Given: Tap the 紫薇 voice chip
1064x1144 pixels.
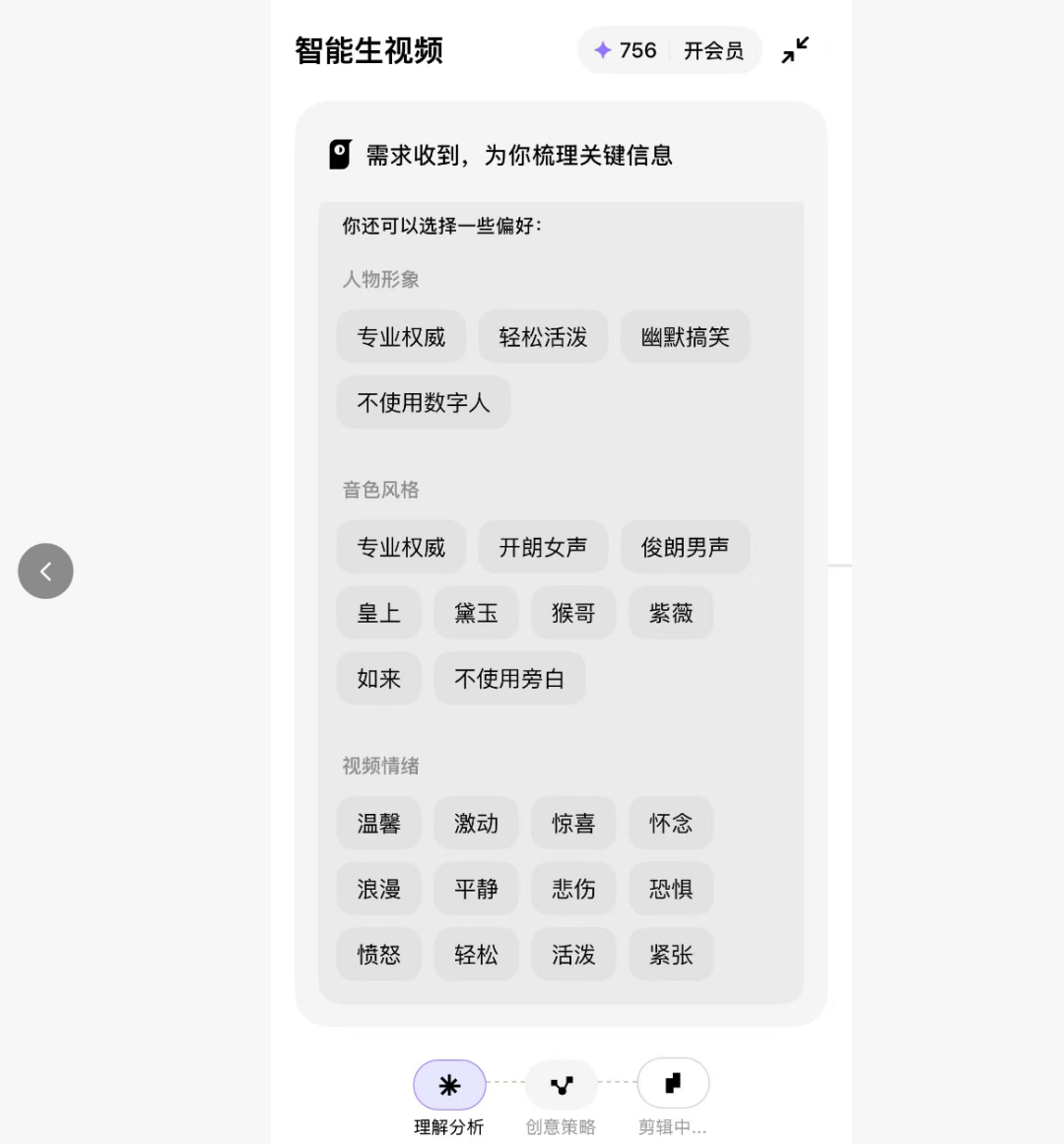Looking at the screenshot, I should point(671,613).
